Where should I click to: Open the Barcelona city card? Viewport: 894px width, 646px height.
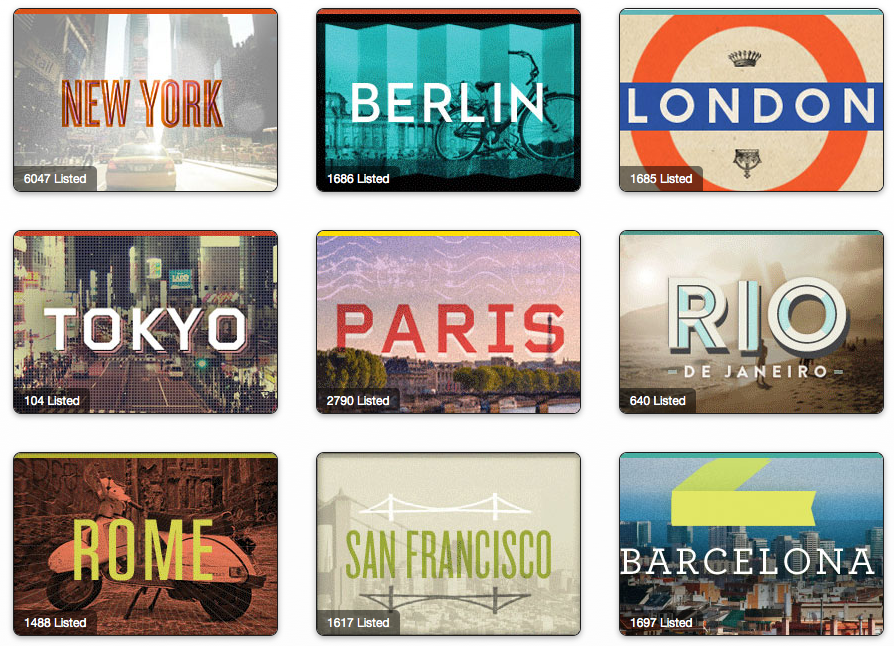(751, 544)
